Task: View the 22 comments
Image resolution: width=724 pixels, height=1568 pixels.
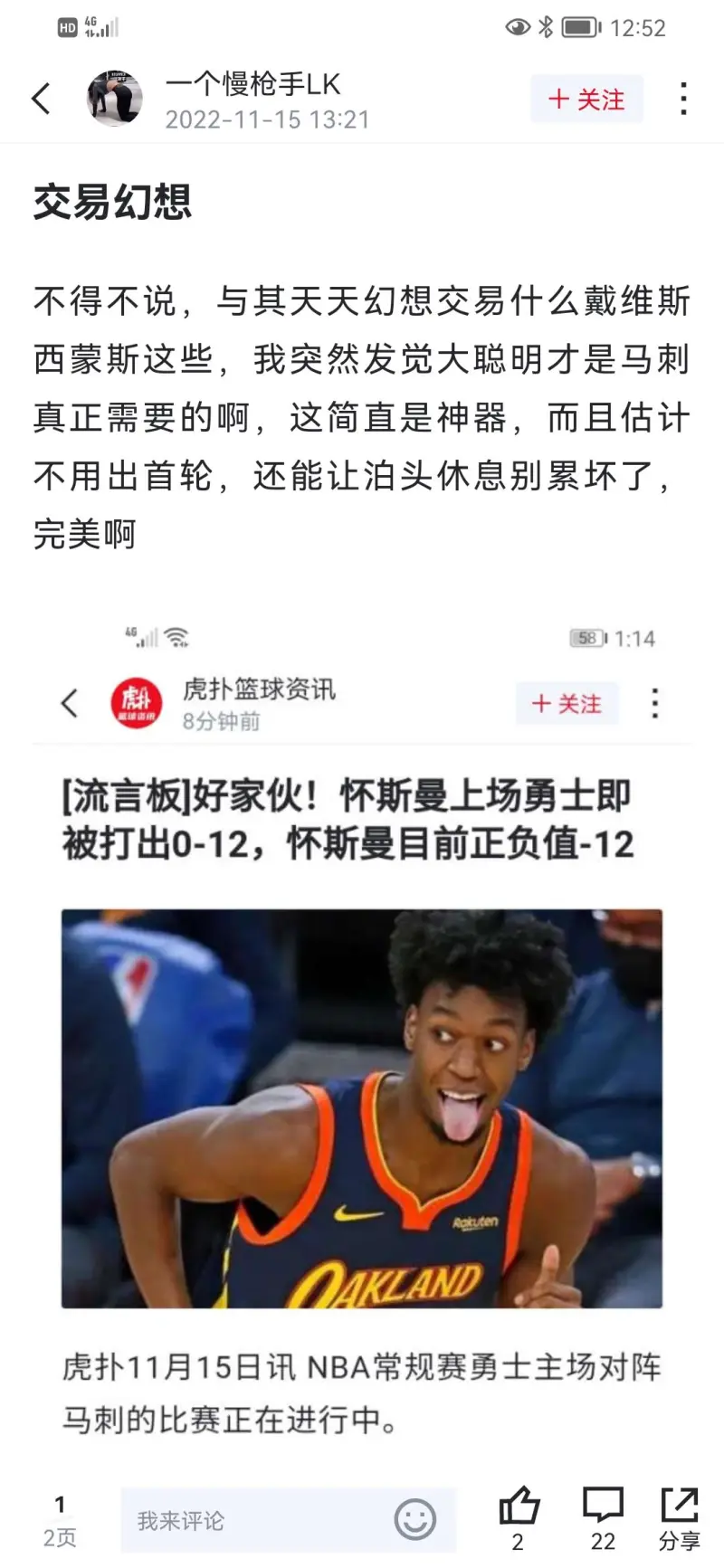Action: tap(603, 1509)
